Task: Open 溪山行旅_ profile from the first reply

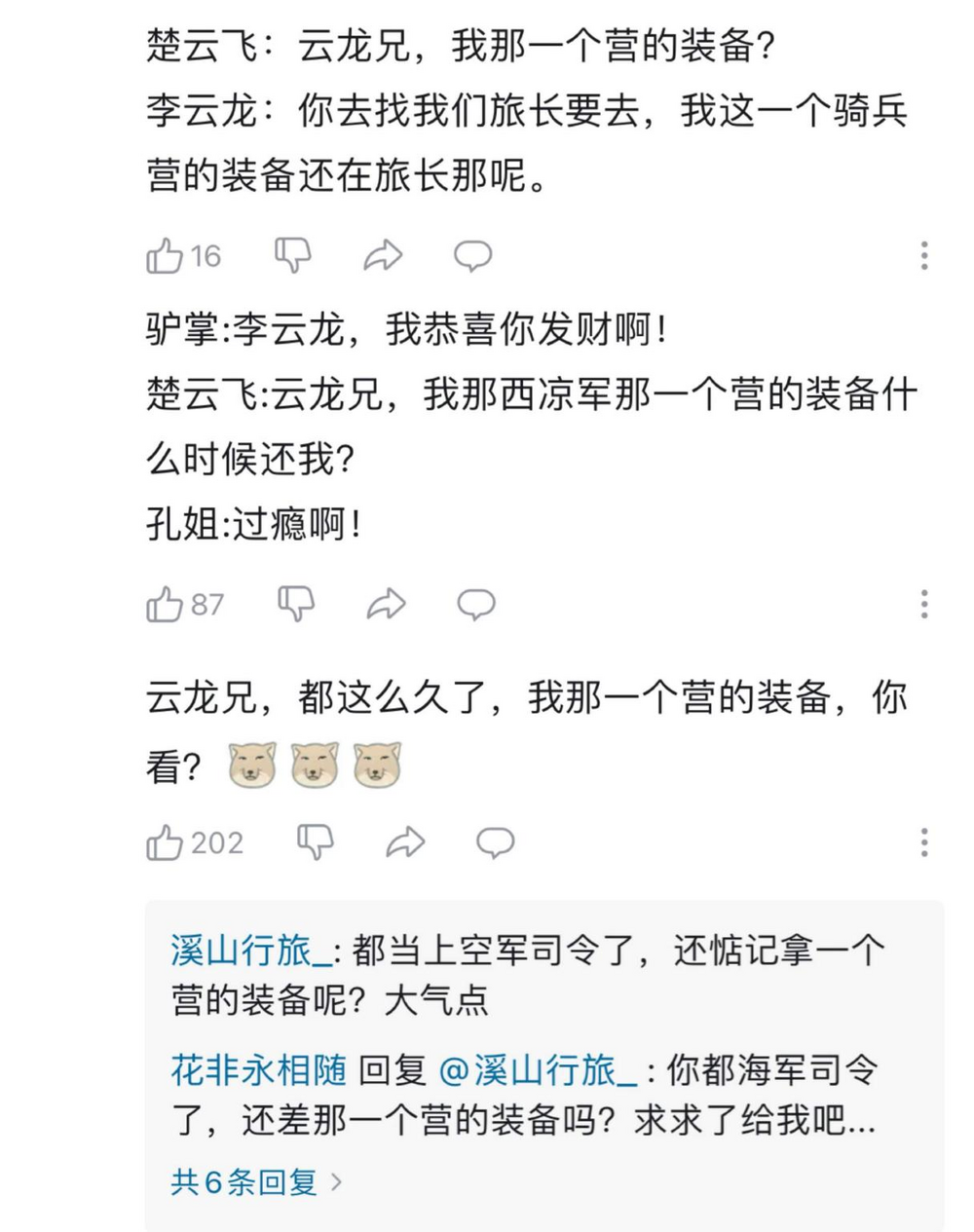Action: [250, 951]
